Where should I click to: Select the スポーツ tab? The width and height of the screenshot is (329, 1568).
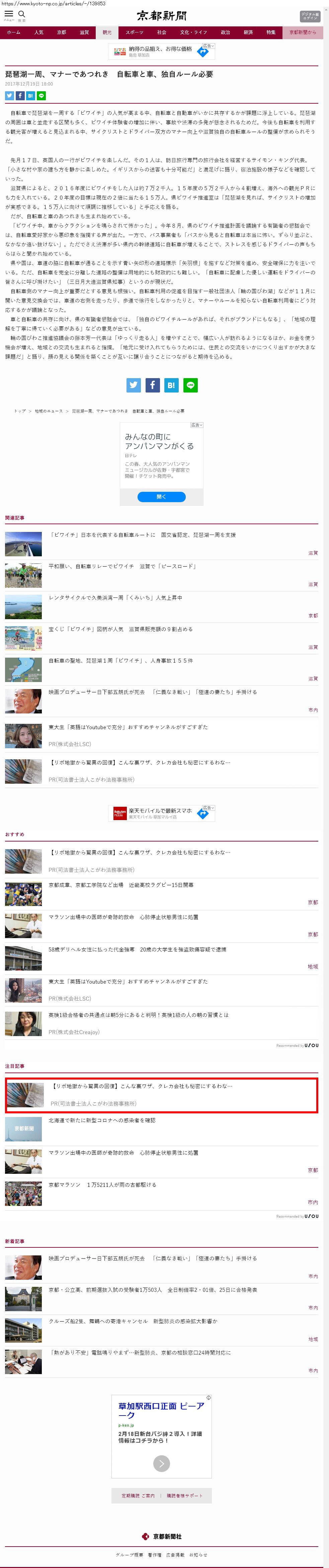[134, 32]
